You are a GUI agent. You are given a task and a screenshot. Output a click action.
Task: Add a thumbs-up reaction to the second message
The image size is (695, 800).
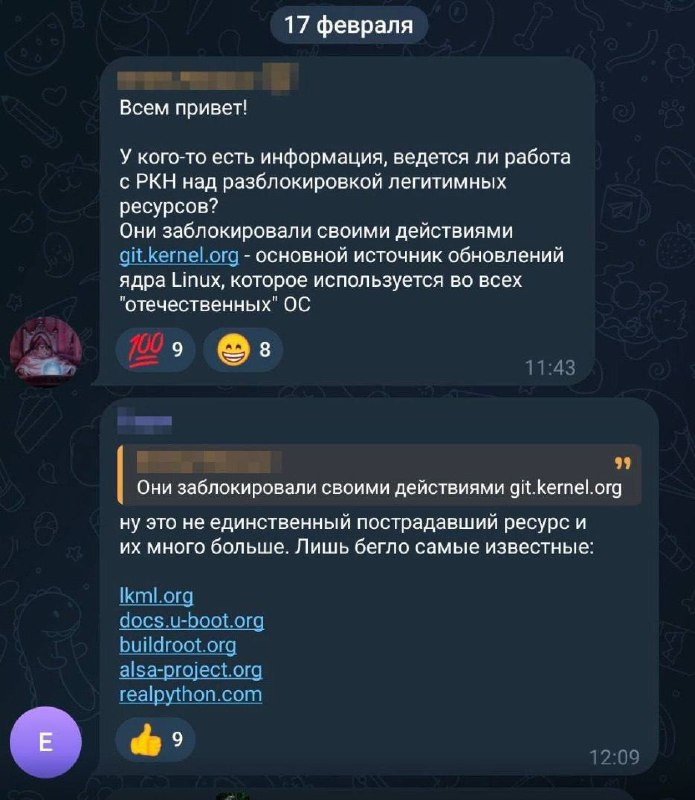[x=155, y=741]
